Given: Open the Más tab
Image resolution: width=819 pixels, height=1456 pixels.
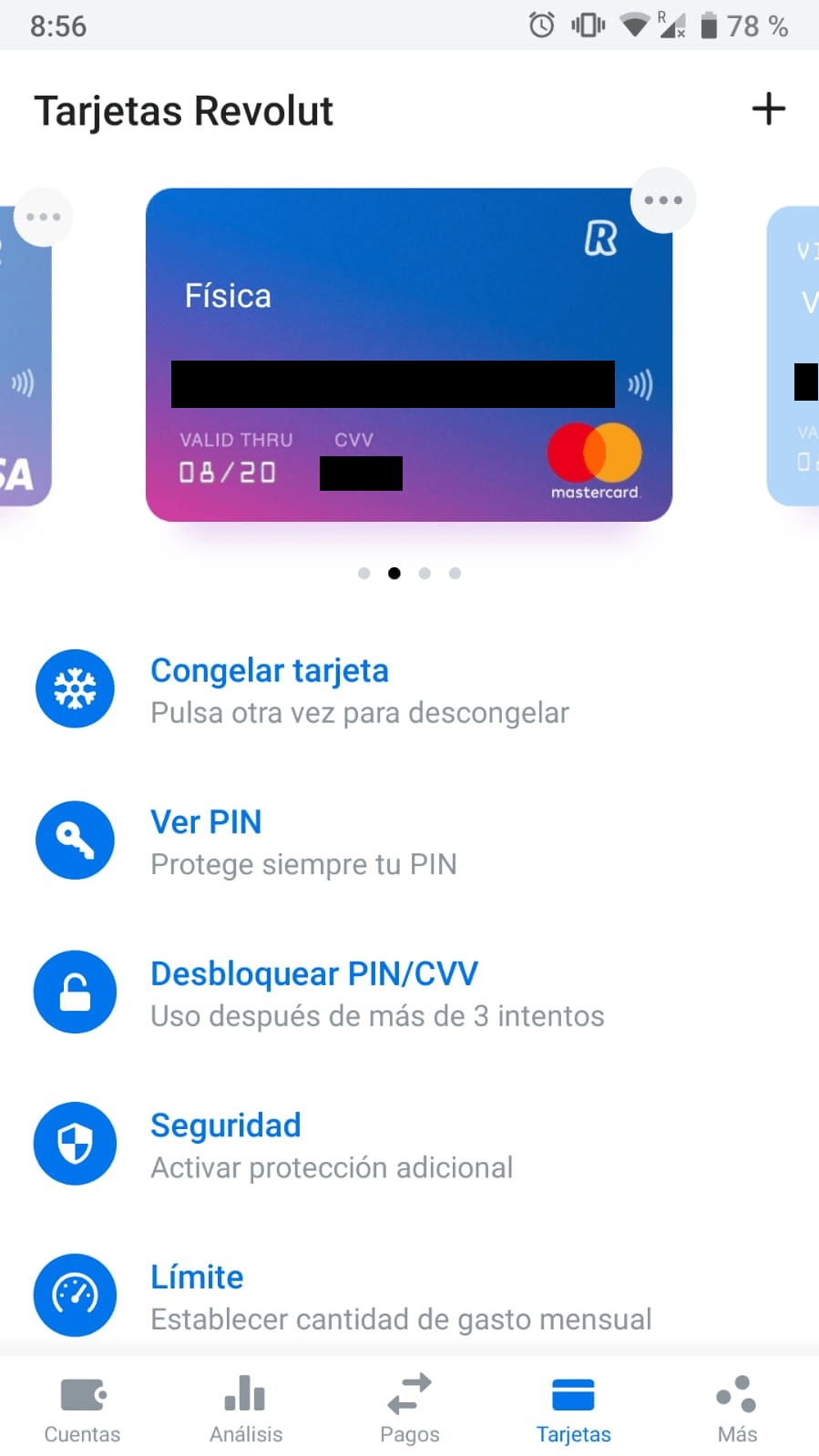Looking at the screenshot, I should [737, 1409].
